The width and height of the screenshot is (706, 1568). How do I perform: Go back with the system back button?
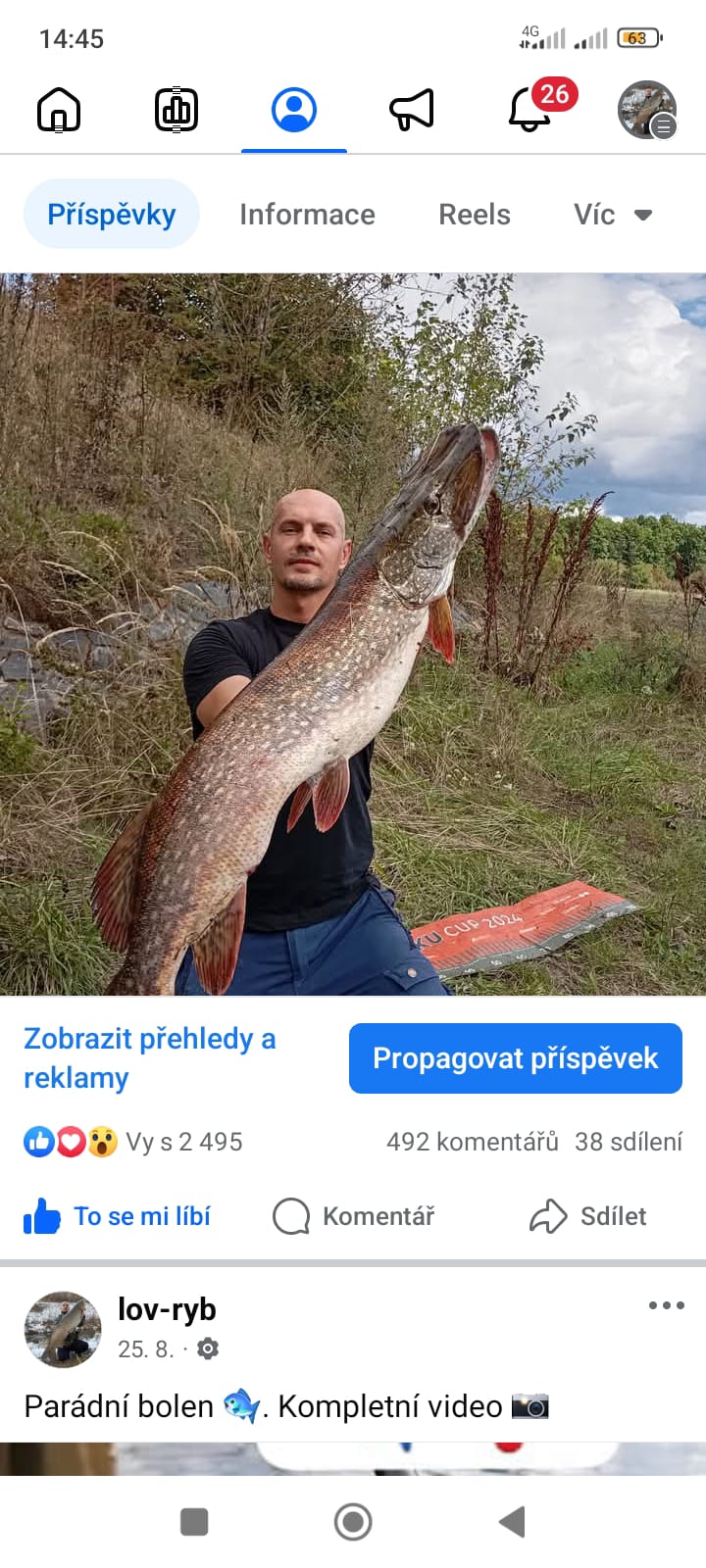coord(512,1522)
